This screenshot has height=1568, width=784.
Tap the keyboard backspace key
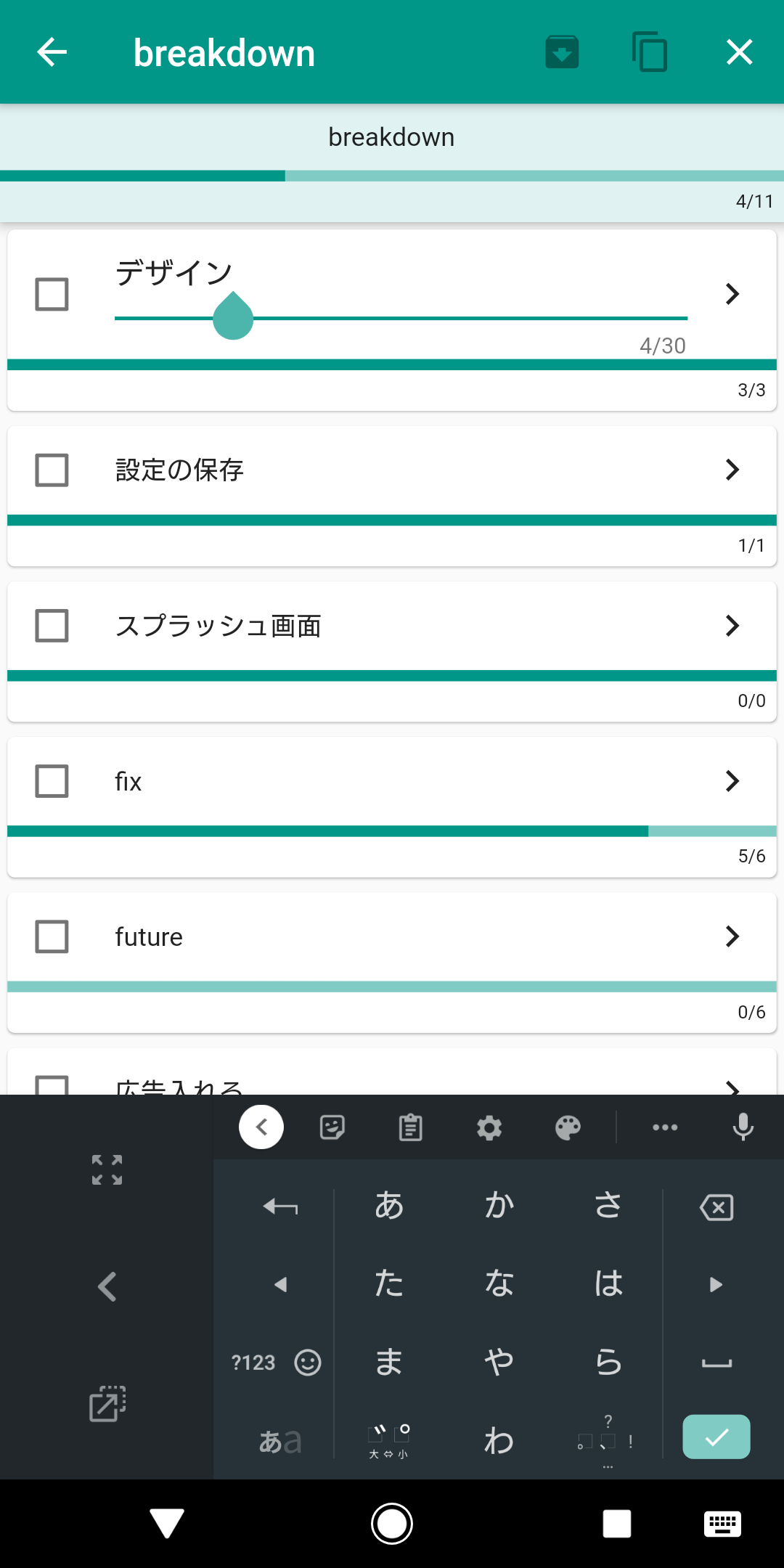coord(716,1207)
